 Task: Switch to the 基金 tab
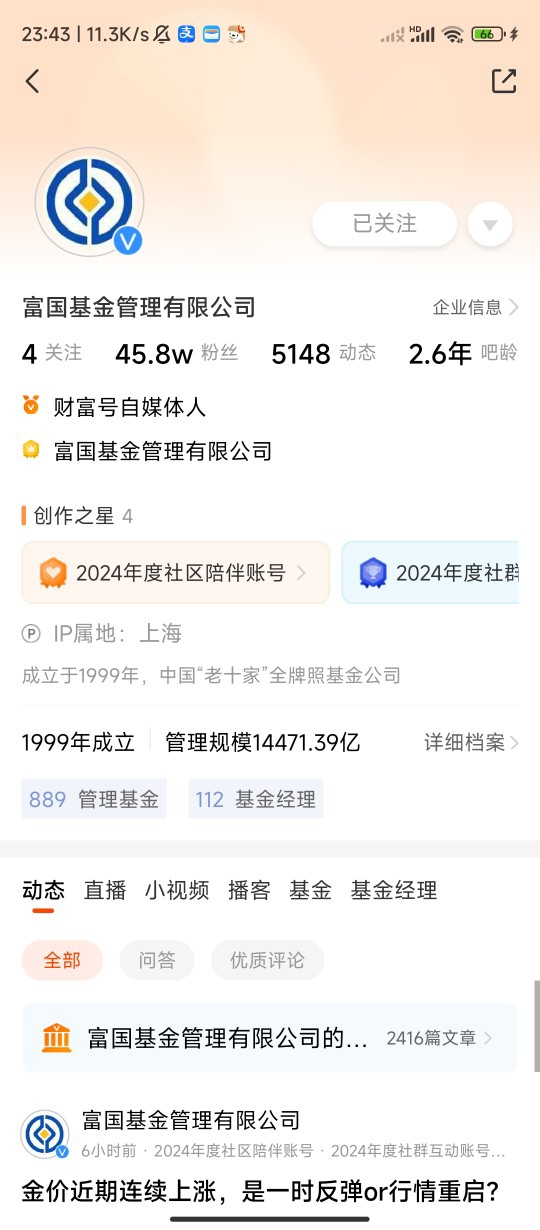coord(310,890)
